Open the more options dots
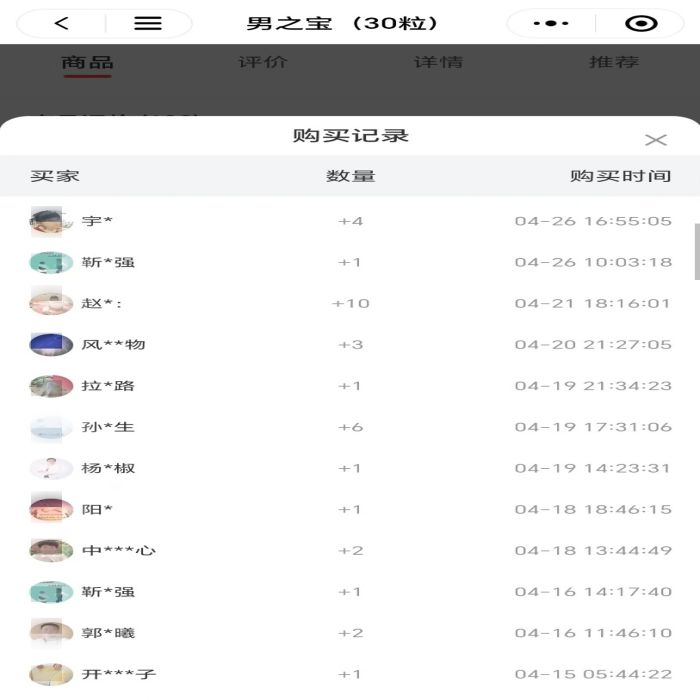Viewport: 700px width, 700px height. tap(551, 24)
